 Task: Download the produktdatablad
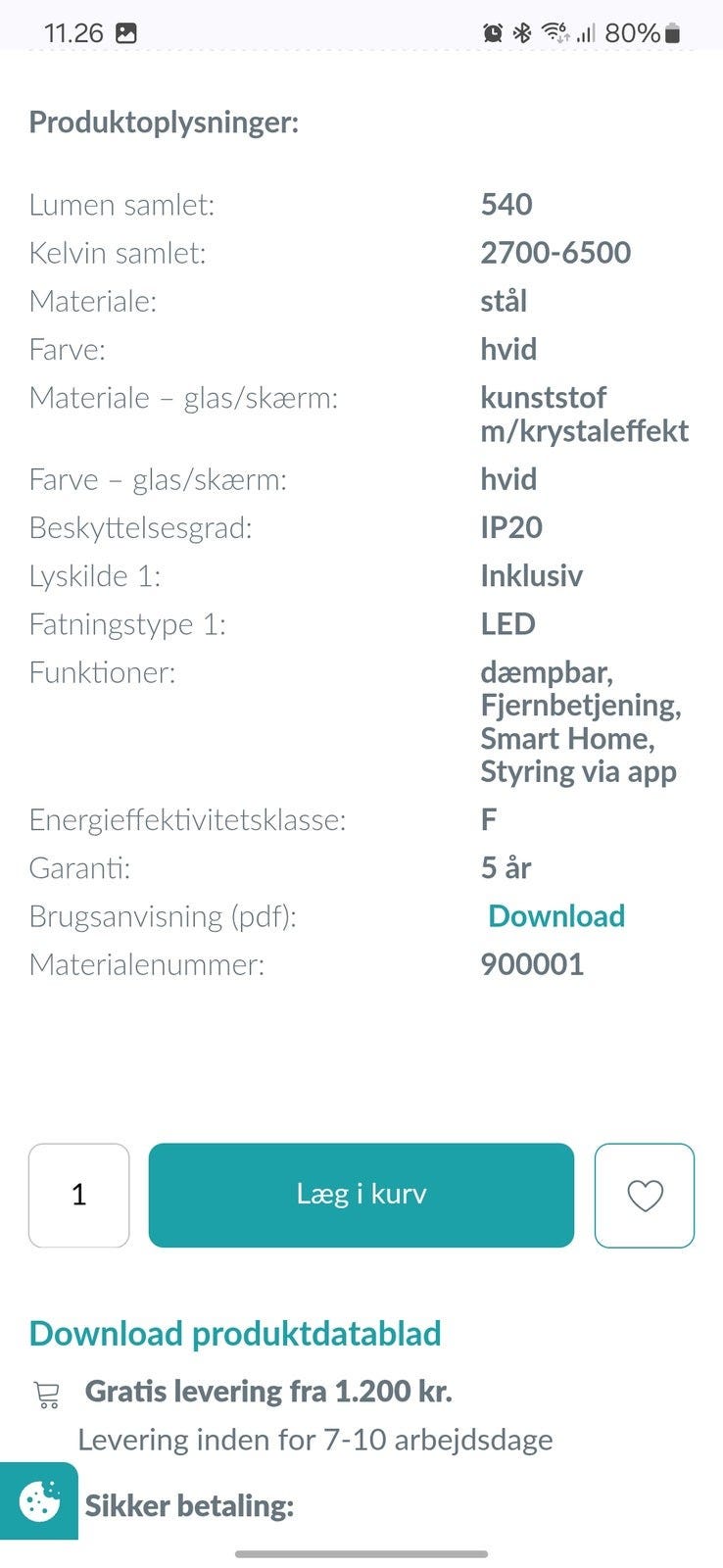[x=235, y=1333]
